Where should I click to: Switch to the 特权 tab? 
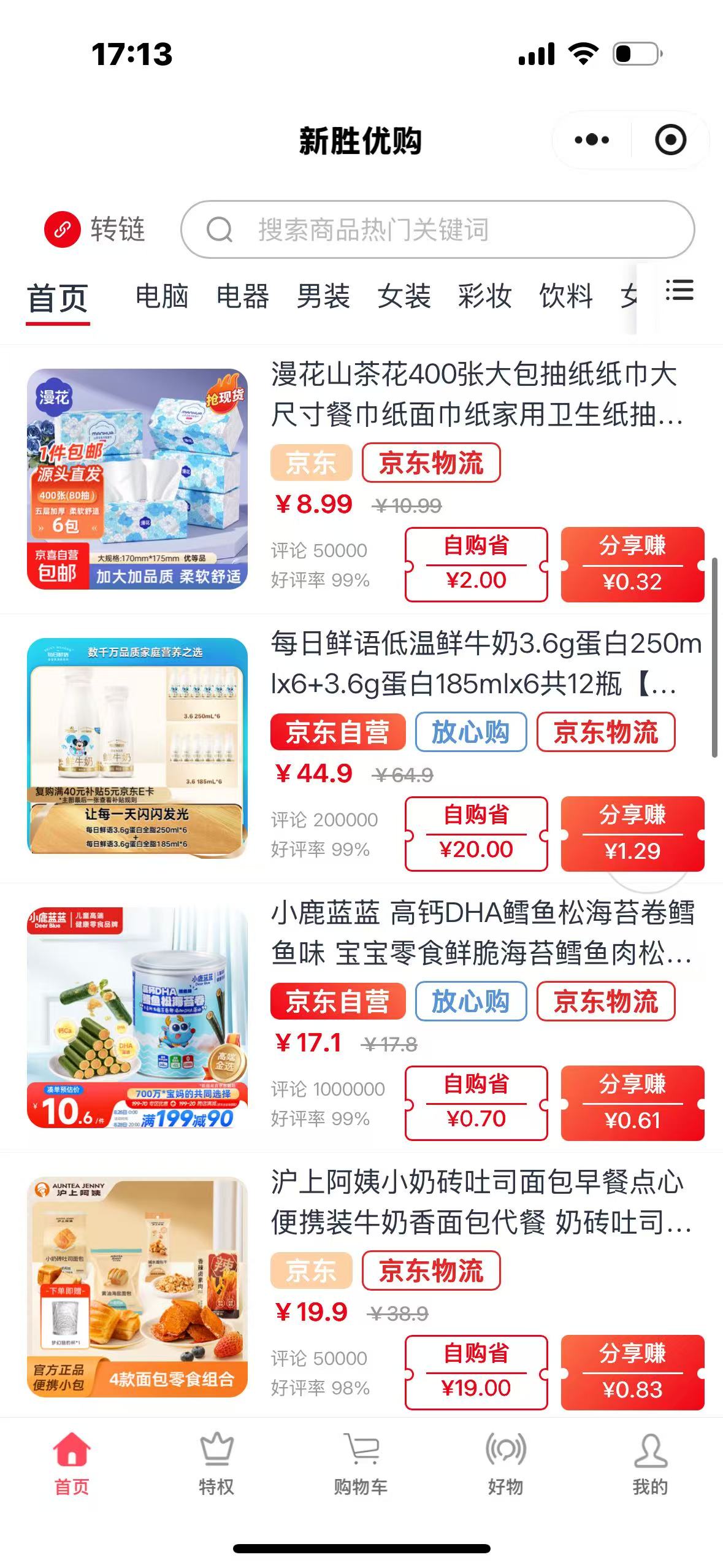[x=216, y=1464]
